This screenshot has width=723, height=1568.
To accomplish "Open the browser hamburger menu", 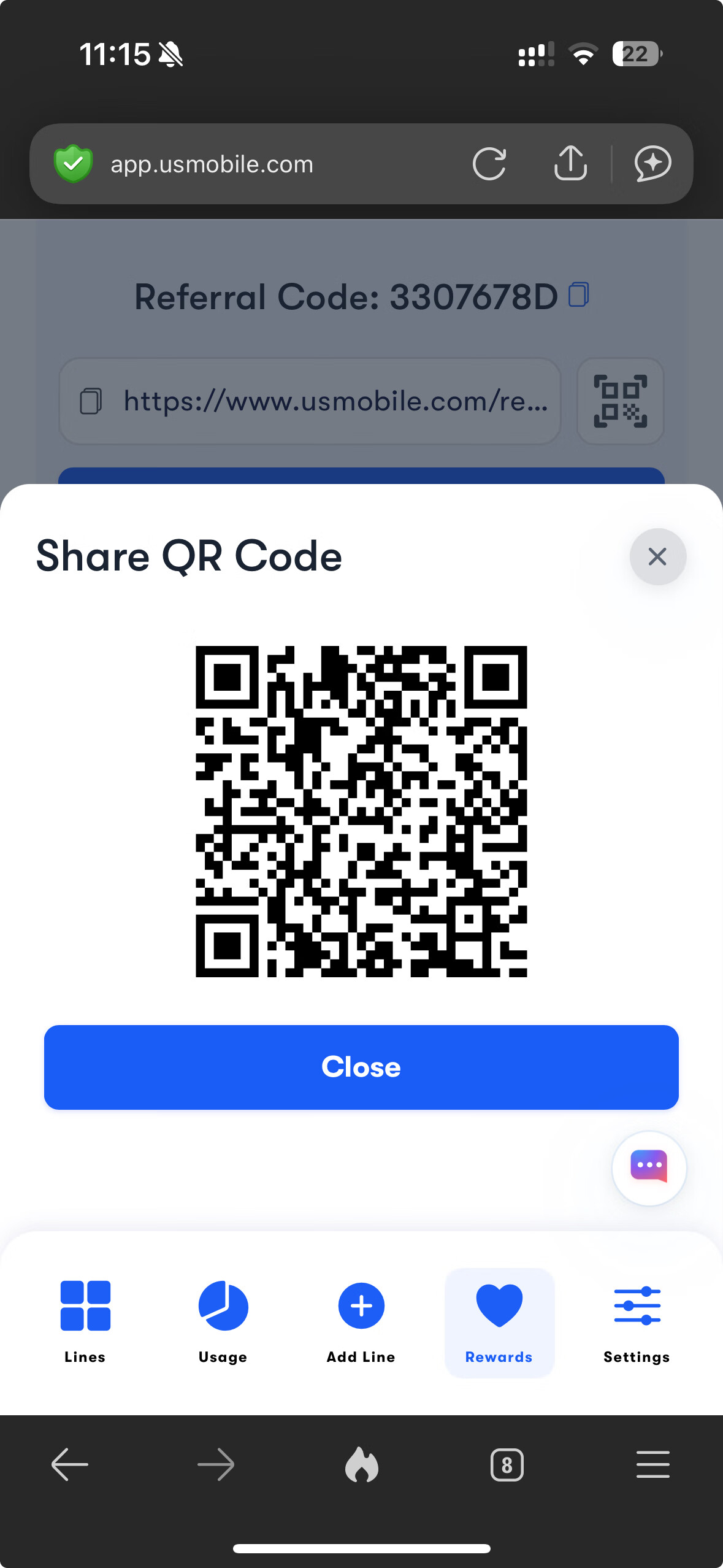I will pos(652,1465).
